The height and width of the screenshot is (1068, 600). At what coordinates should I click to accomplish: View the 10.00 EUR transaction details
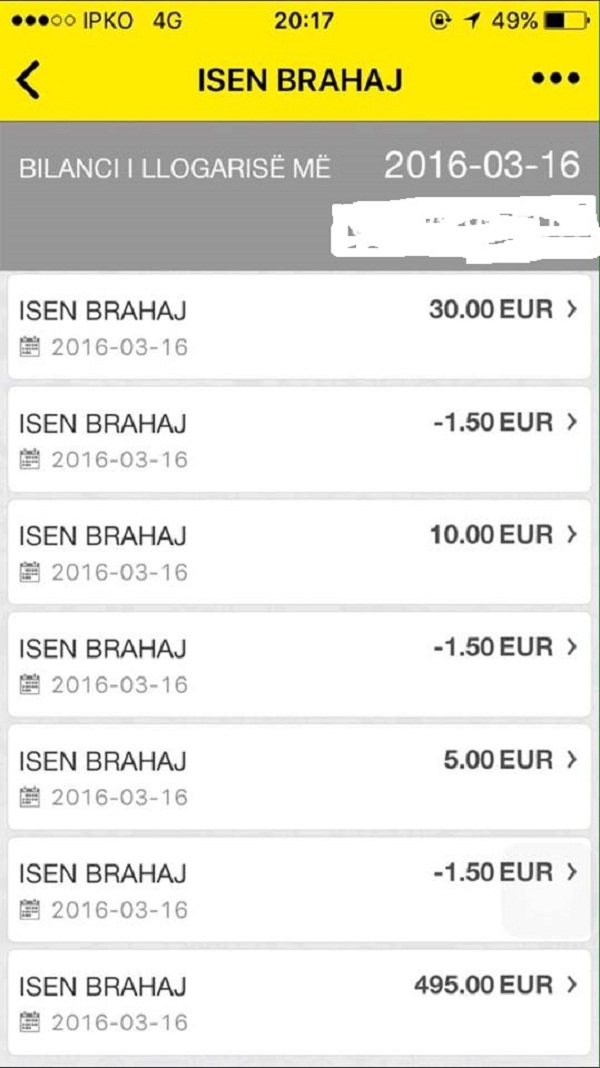point(299,552)
